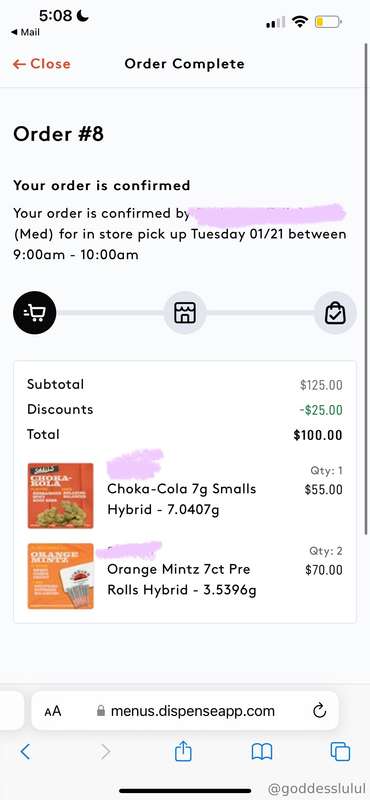Show all open tabs
This screenshot has height=800, width=370.
click(x=340, y=752)
